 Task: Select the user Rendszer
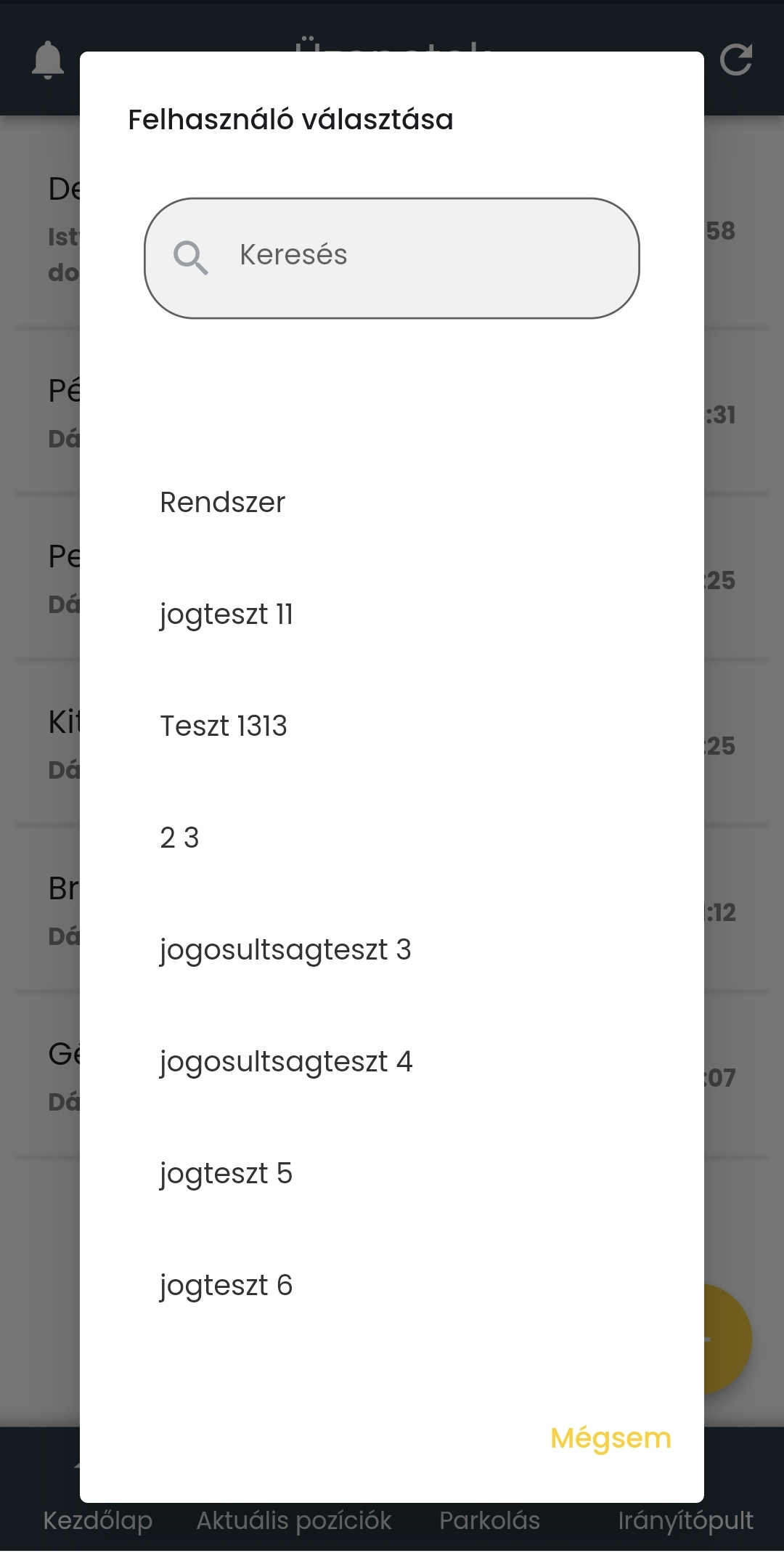click(x=223, y=503)
